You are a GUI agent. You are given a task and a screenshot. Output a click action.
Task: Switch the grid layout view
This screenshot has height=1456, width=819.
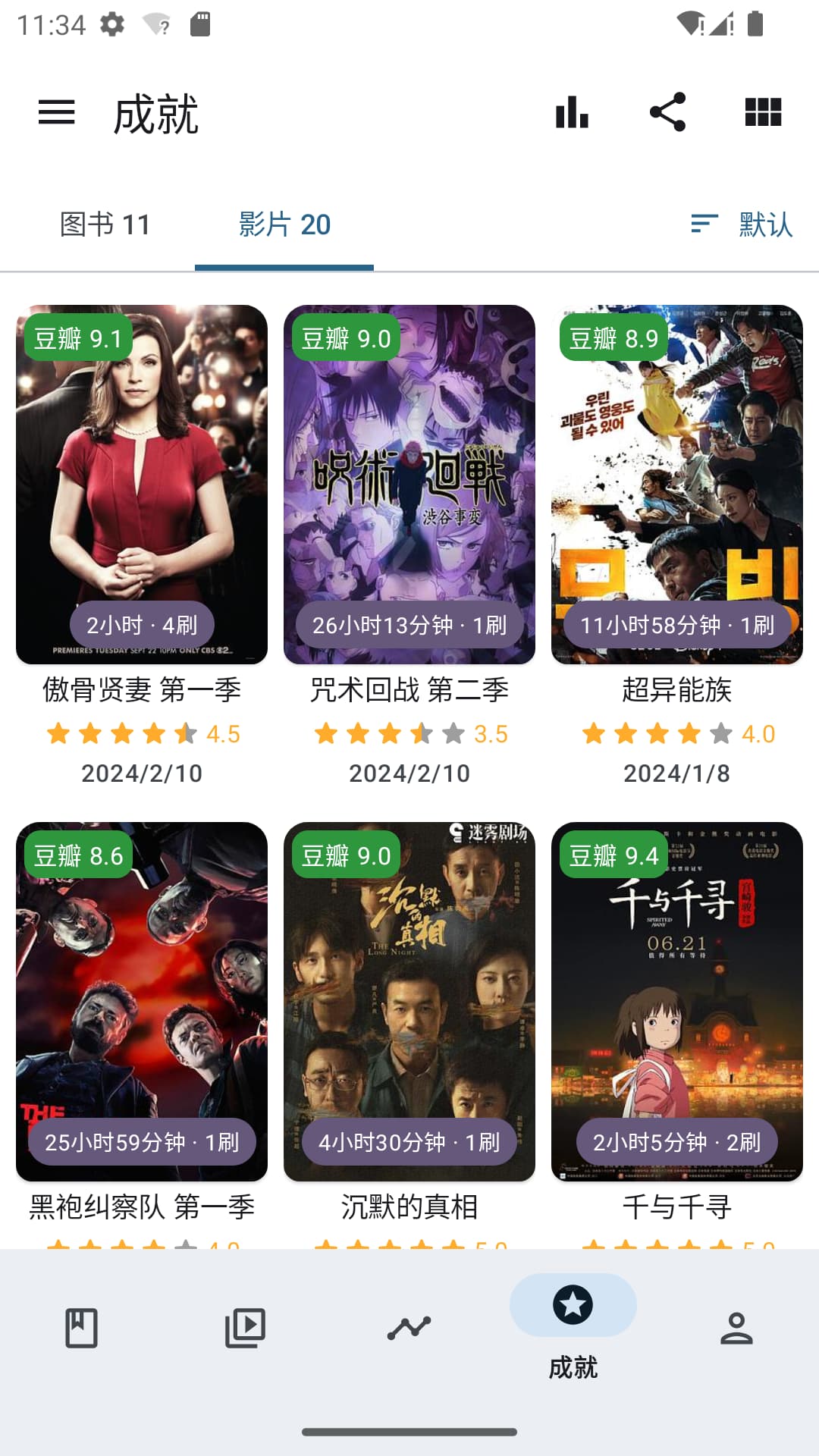pyautogui.click(x=763, y=113)
